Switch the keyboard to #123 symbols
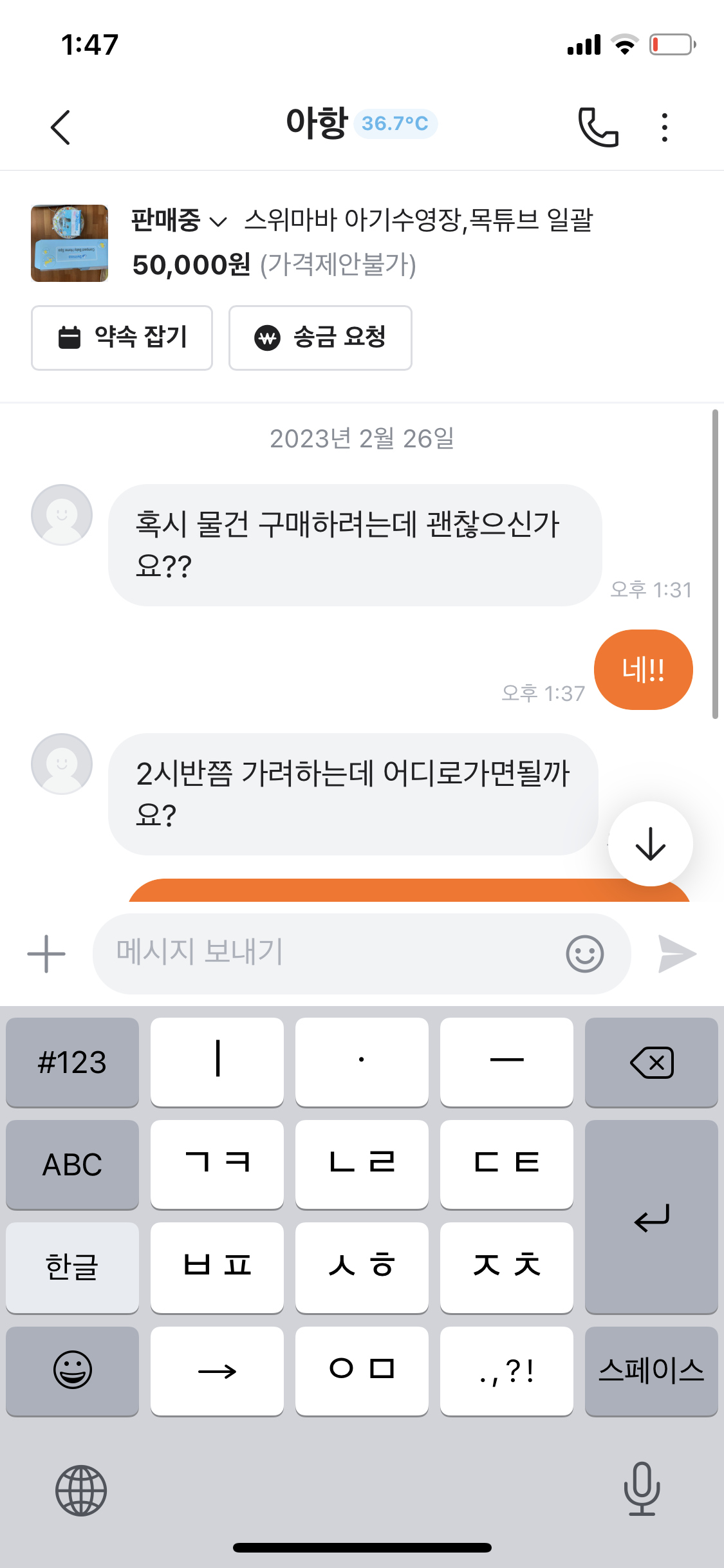This screenshot has width=724, height=1568. coord(72,1062)
